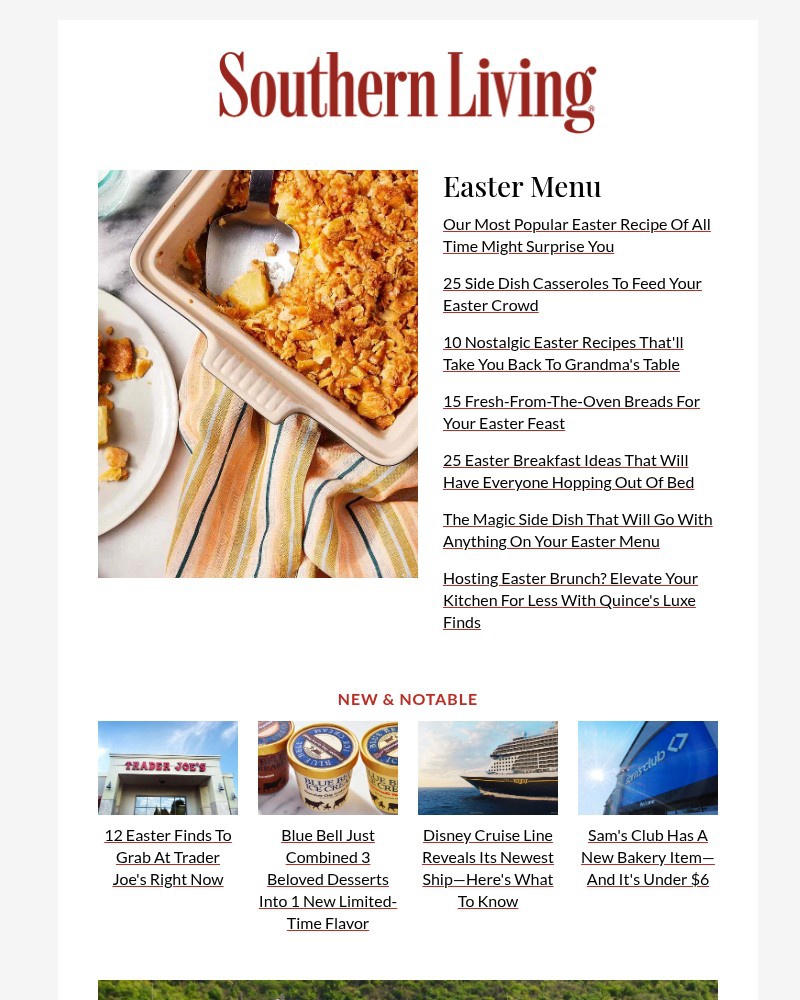The image size is (800, 1000).
Task: Click the Disney cruise ship thumbnail
Action: coord(487,767)
